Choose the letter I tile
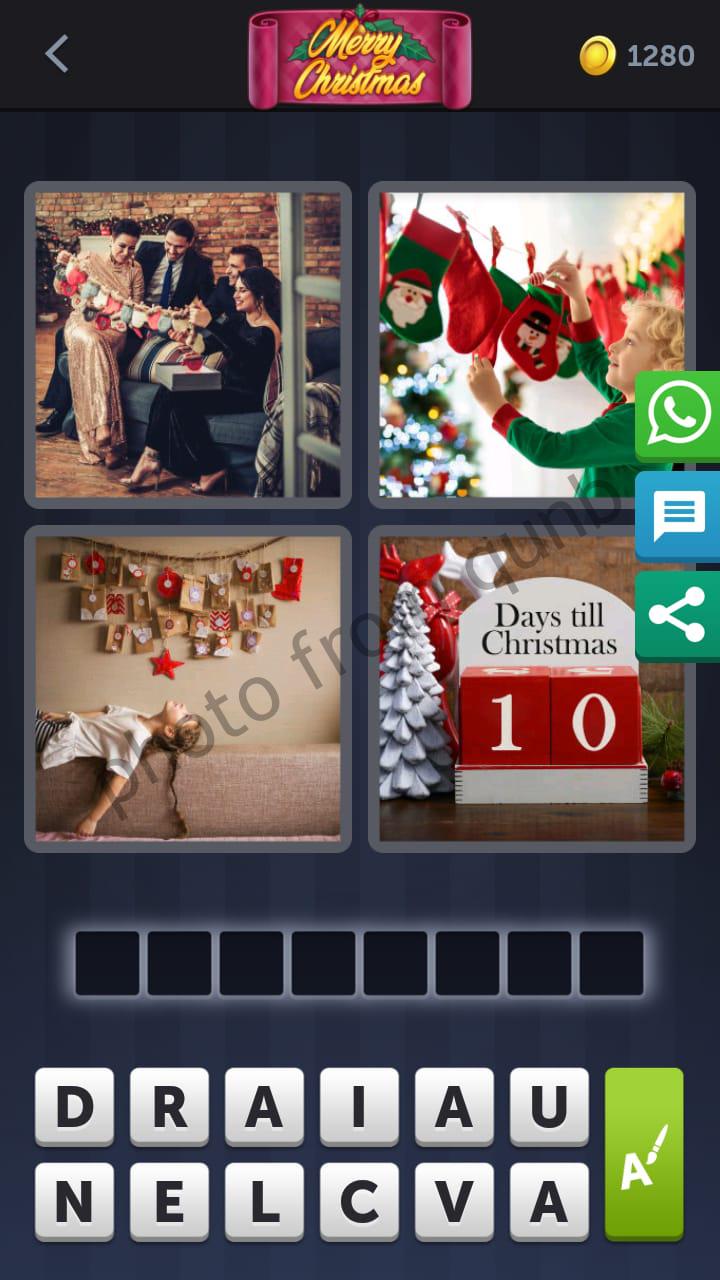The image size is (720, 1280). [x=359, y=1106]
